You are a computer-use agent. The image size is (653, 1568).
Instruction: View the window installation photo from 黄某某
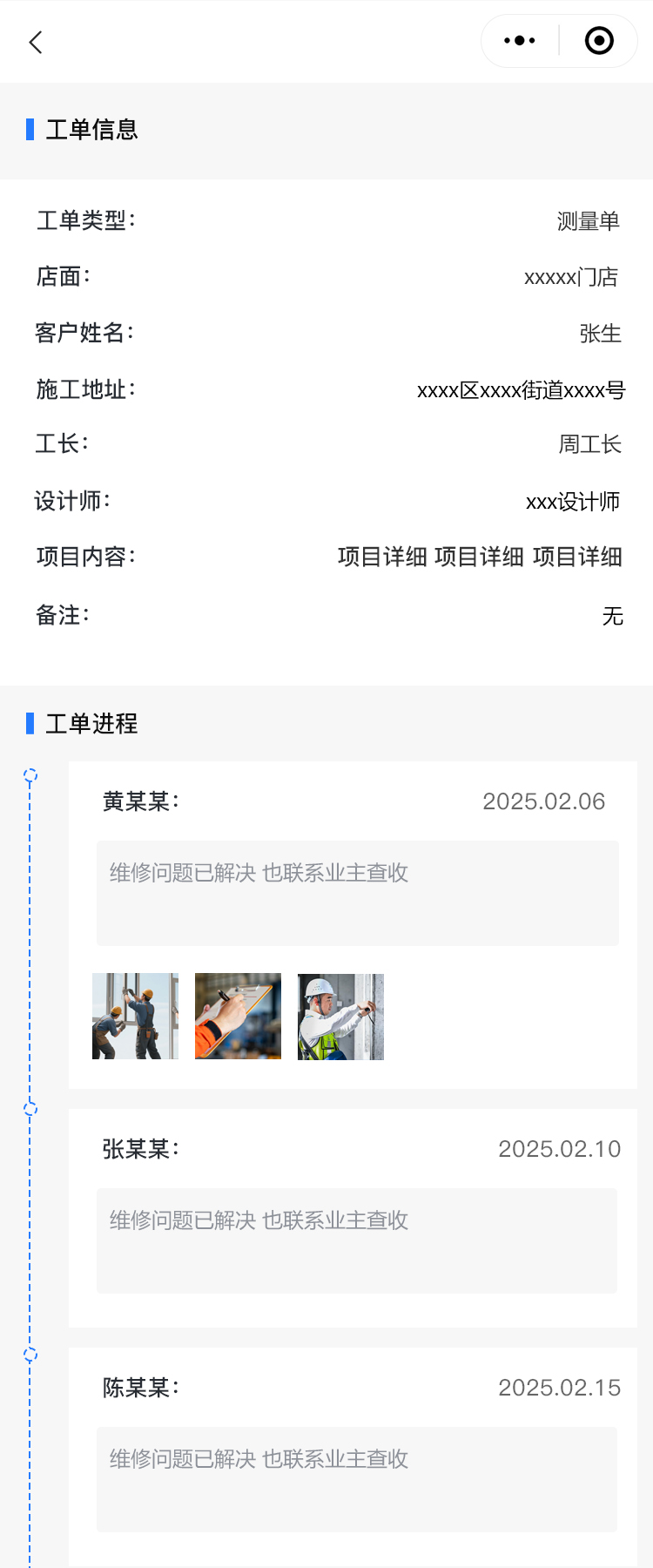pyautogui.click(x=136, y=1016)
